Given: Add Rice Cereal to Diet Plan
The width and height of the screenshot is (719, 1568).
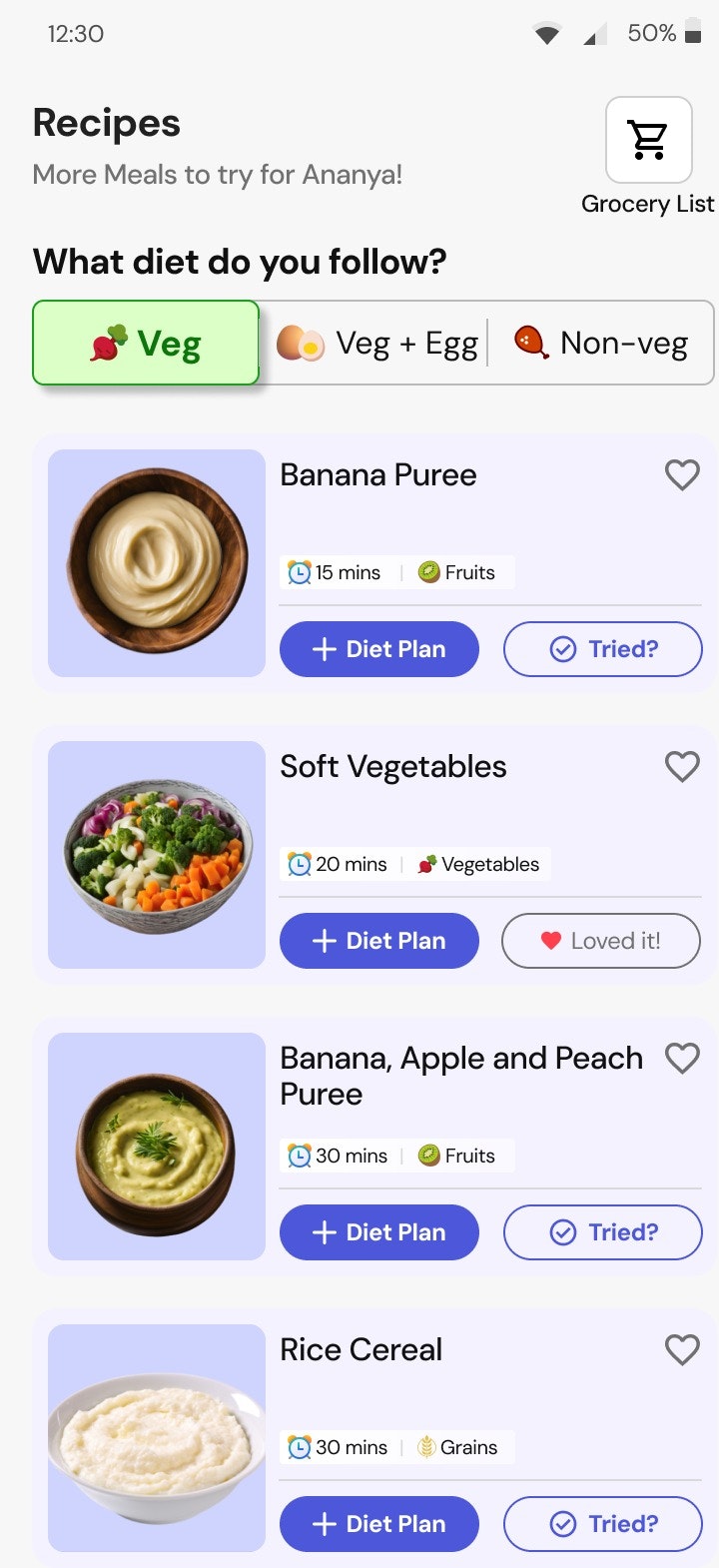Looking at the screenshot, I should [378, 1524].
